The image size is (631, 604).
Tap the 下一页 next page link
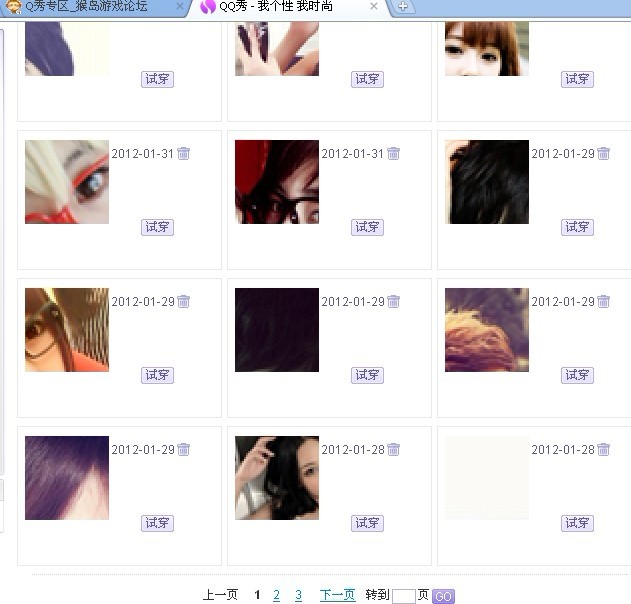pos(337,595)
